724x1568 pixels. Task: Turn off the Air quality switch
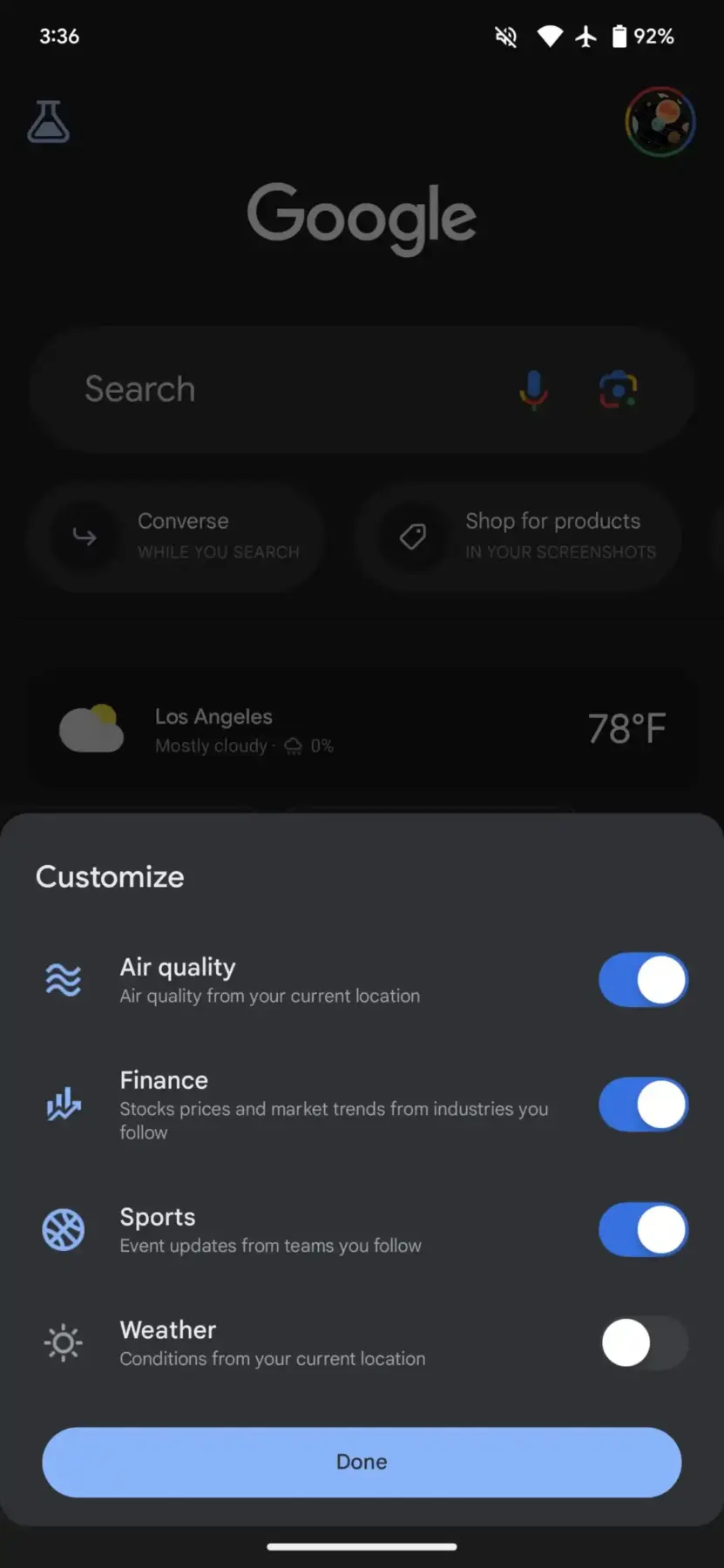pos(643,980)
